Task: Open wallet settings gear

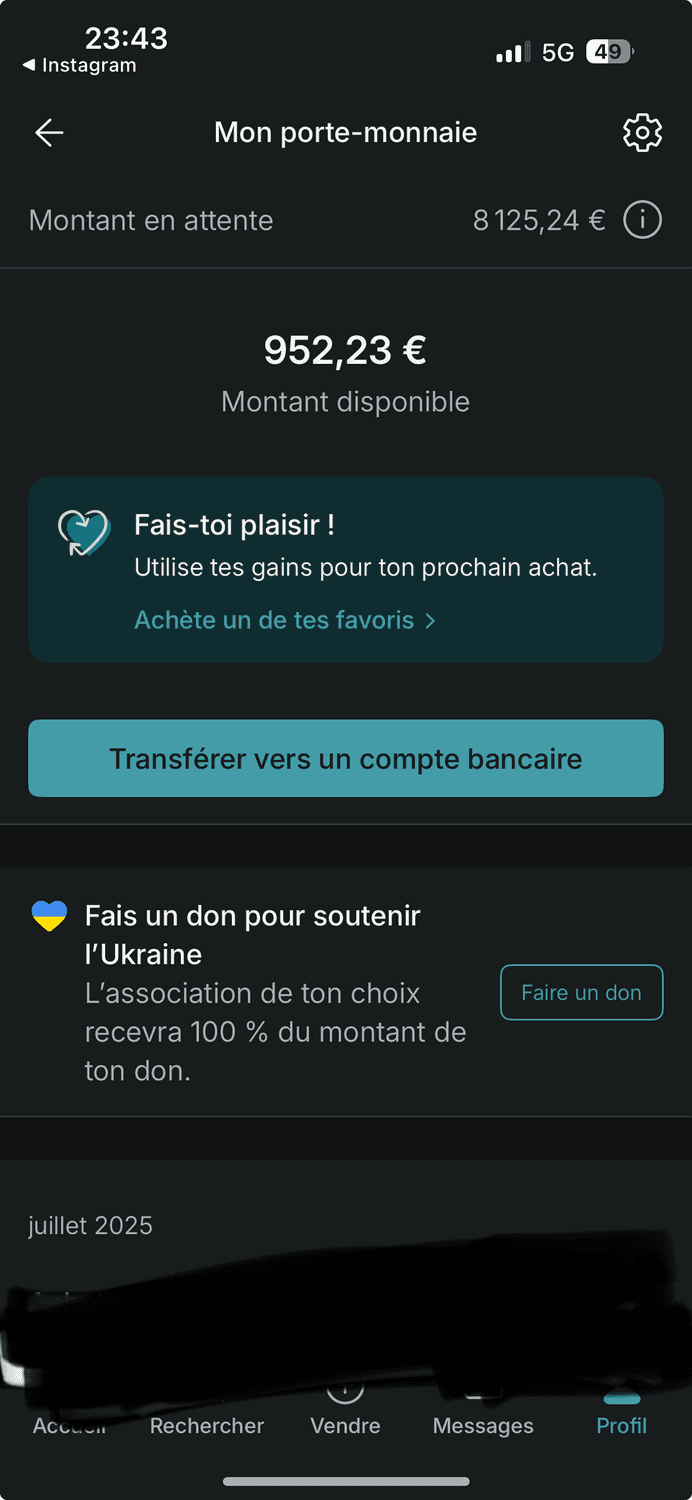Action: tap(642, 133)
